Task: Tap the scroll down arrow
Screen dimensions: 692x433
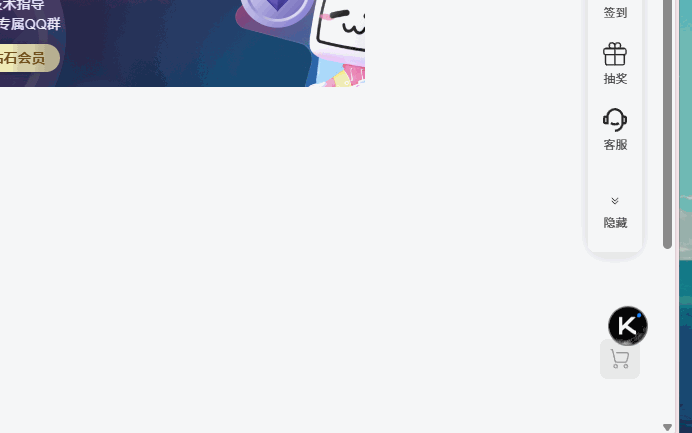Action: click(668, 427)
